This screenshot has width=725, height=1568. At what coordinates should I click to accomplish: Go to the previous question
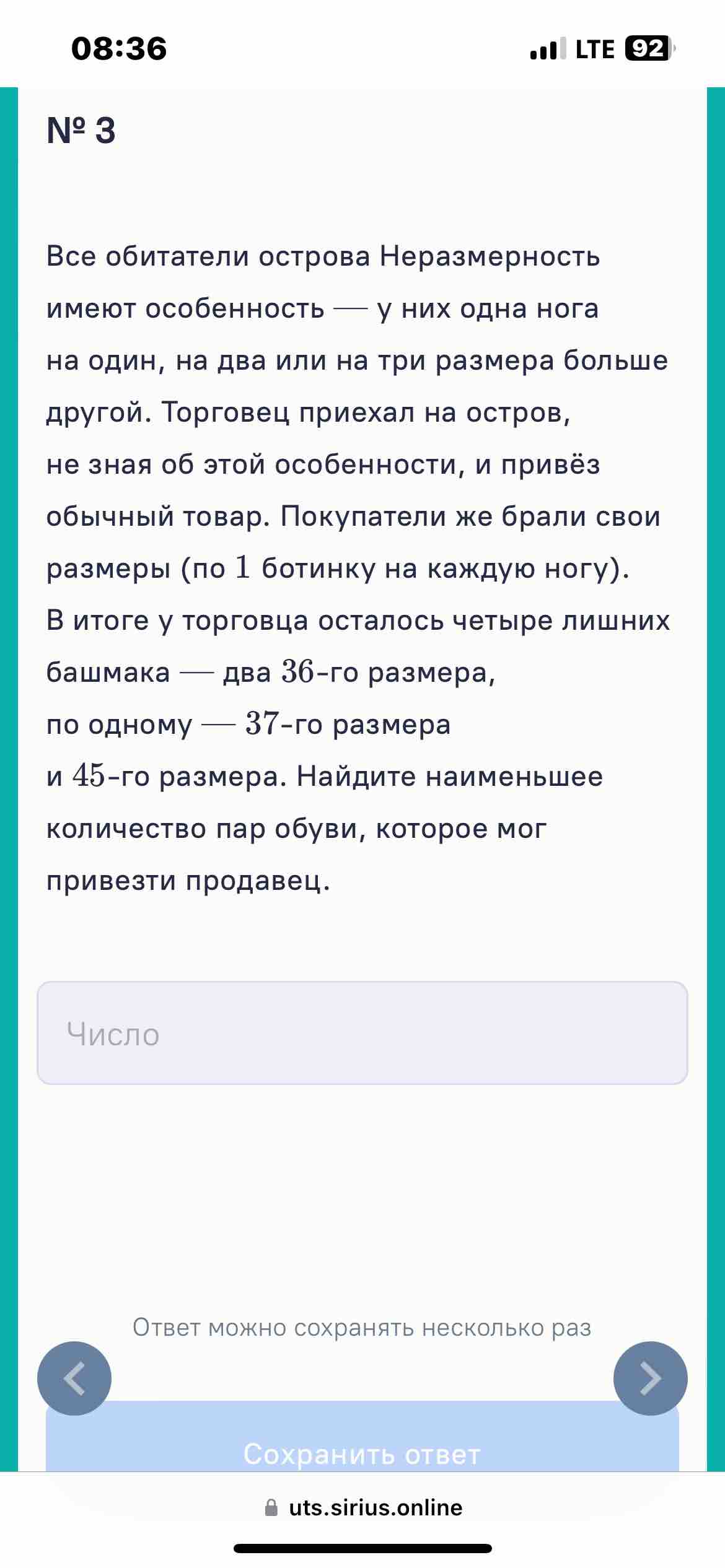pos(74,1378)
